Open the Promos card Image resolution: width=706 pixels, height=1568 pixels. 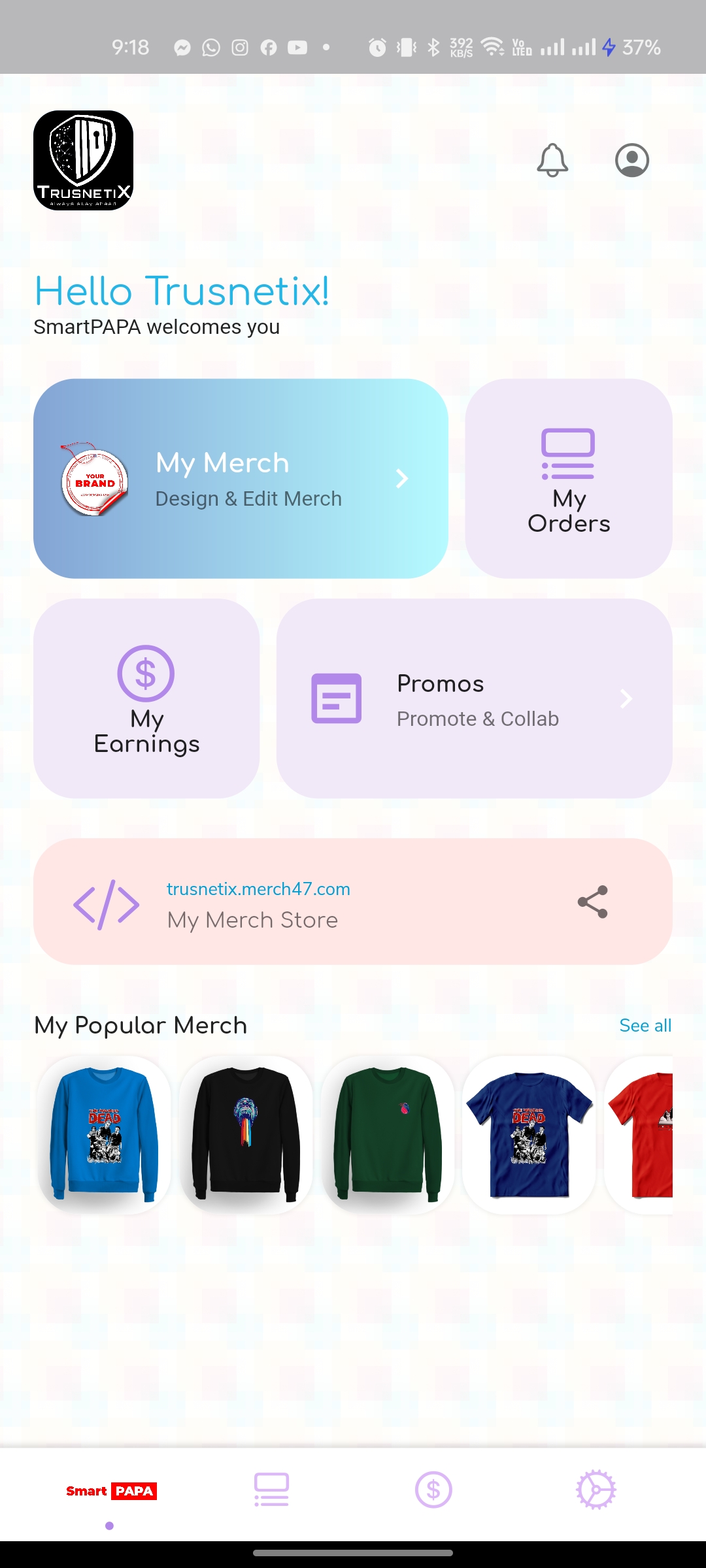pyautogui.click(x=474, y=698)
